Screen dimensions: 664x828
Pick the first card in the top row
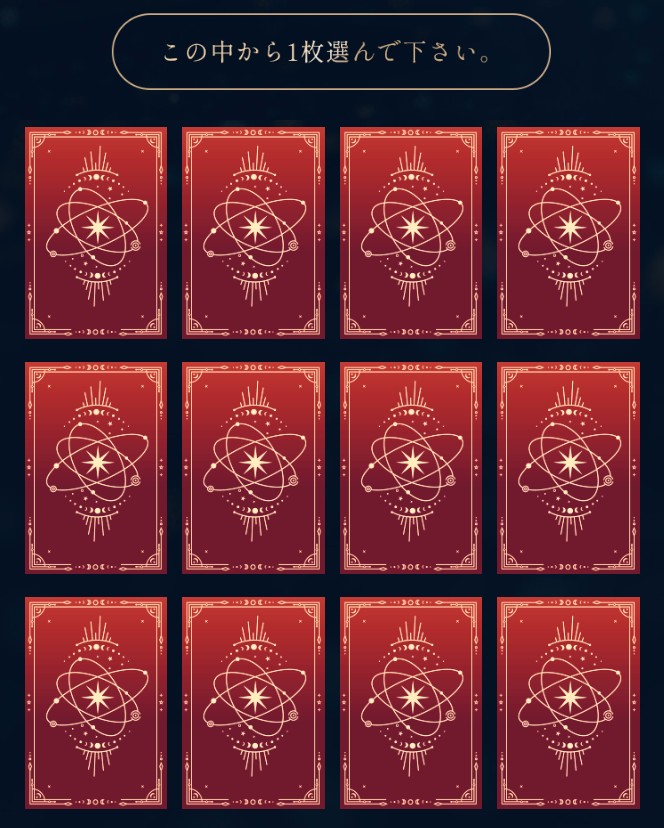(x=96, y=232)
